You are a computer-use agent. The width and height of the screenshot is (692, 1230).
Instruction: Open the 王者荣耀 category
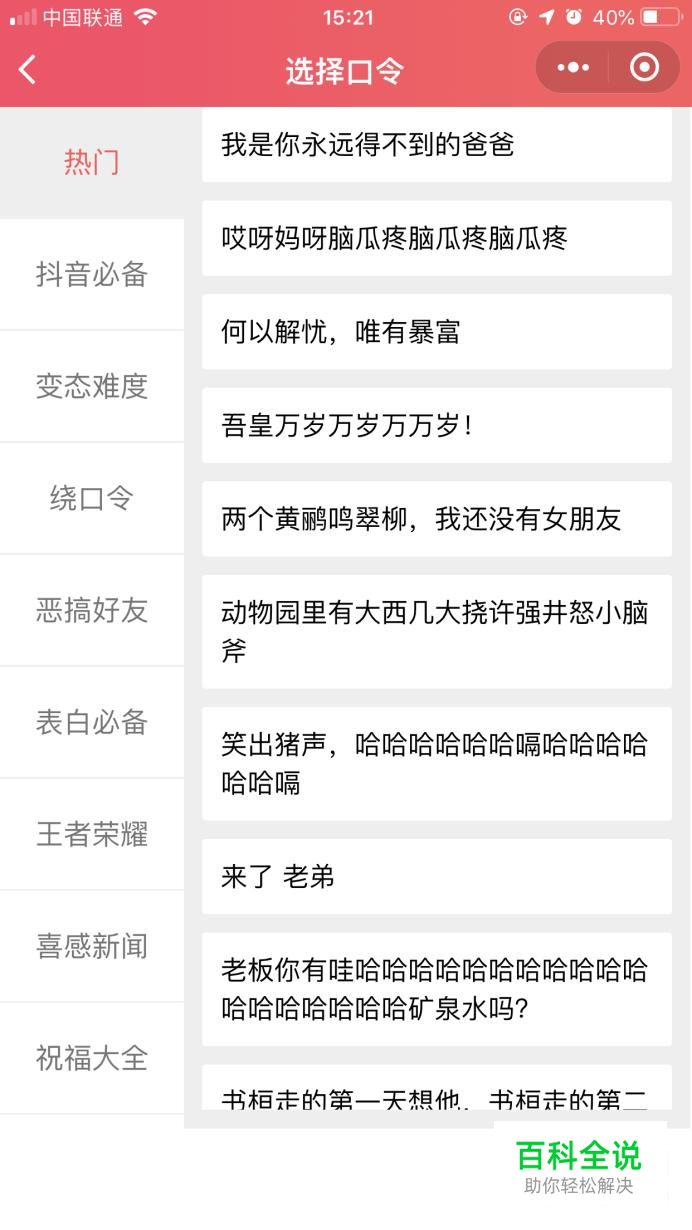click(92, 834)
